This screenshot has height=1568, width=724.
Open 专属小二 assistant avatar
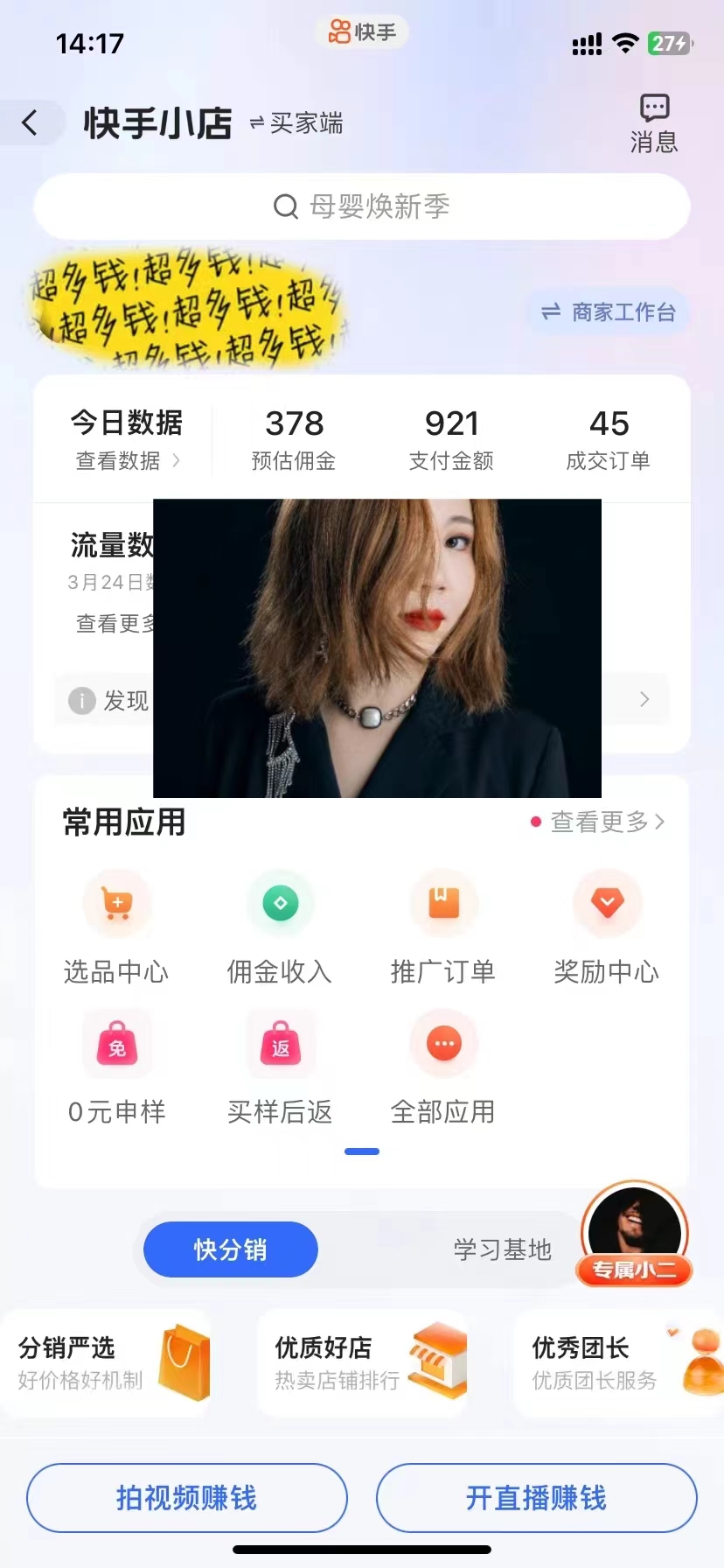[635, 1234]
